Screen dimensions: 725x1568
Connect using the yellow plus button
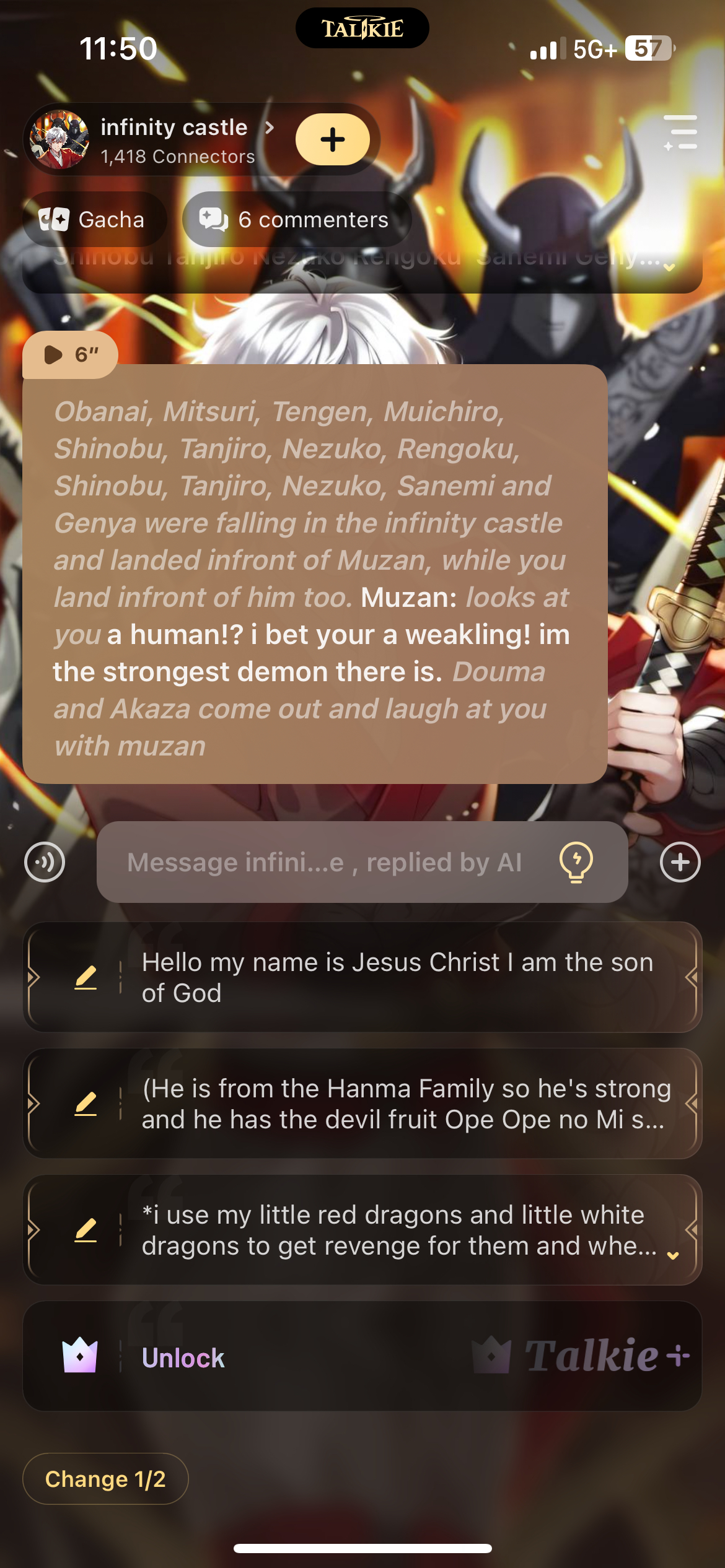point(333,139)
